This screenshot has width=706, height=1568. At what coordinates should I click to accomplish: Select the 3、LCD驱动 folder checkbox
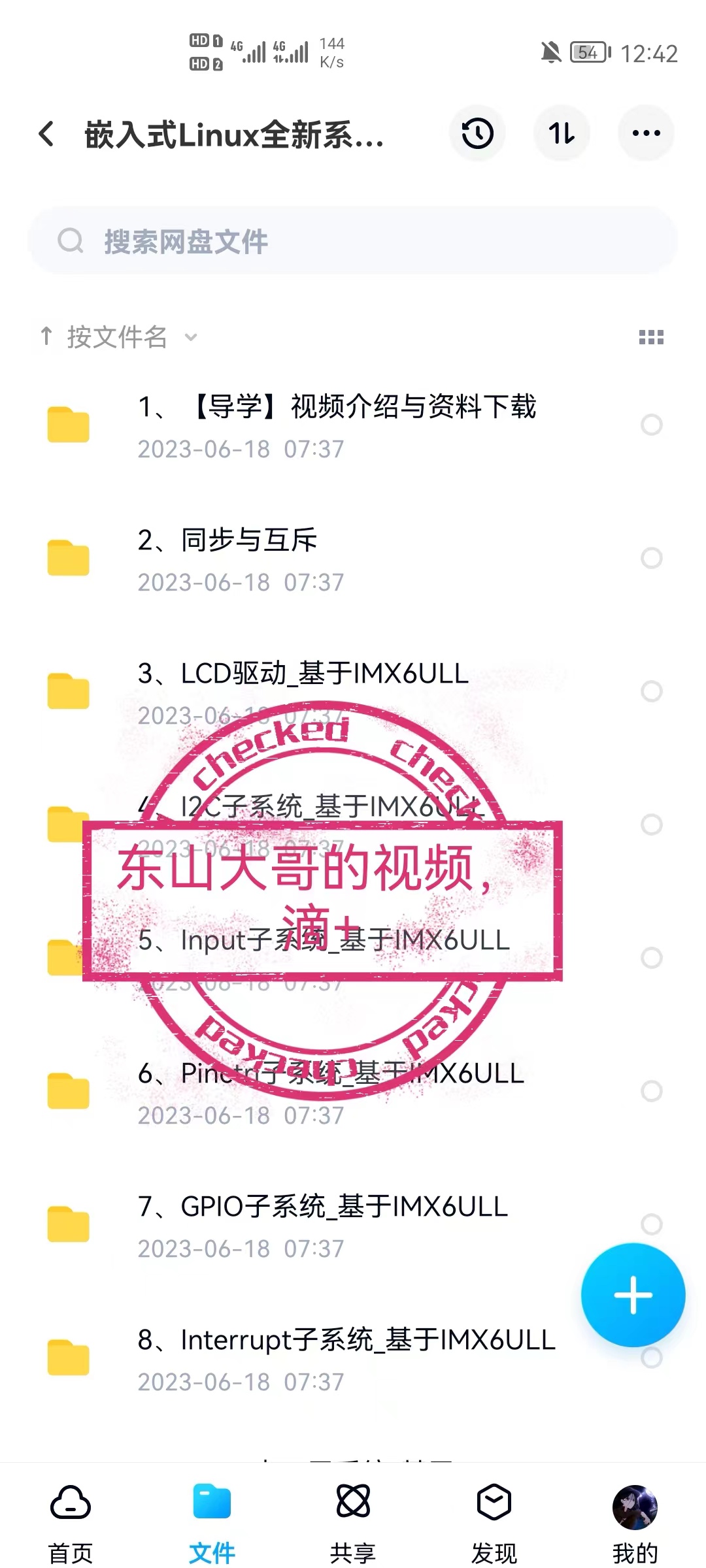tap(651, 691)
